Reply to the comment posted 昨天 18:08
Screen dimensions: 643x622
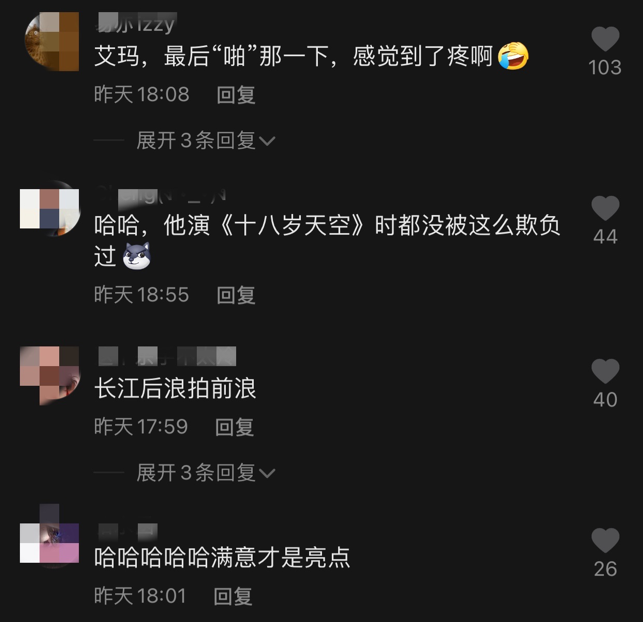[237, 95]
